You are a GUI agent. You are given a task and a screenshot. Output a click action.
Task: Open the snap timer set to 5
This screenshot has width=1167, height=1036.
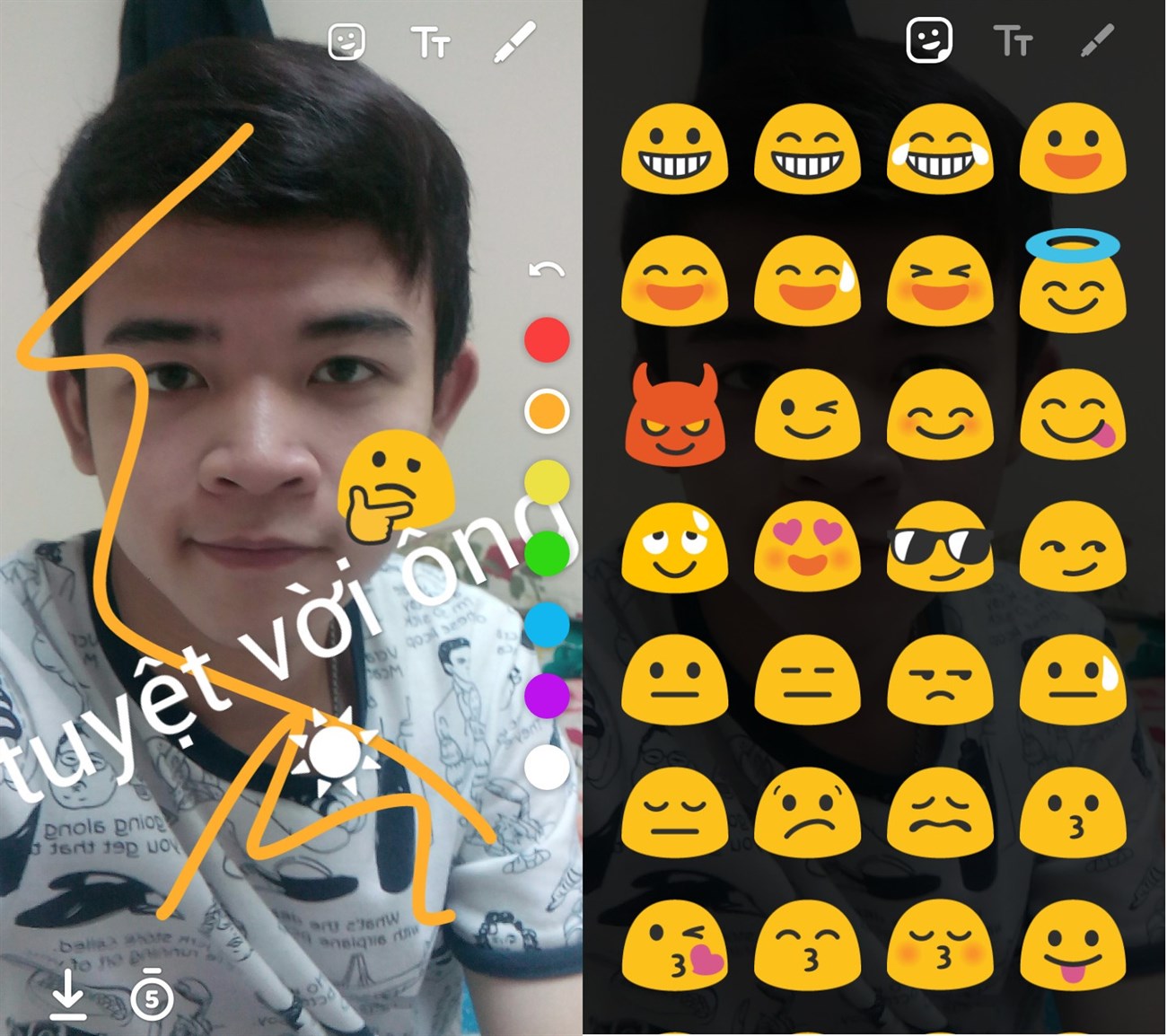pyautogui.click(x=152, y=995)
